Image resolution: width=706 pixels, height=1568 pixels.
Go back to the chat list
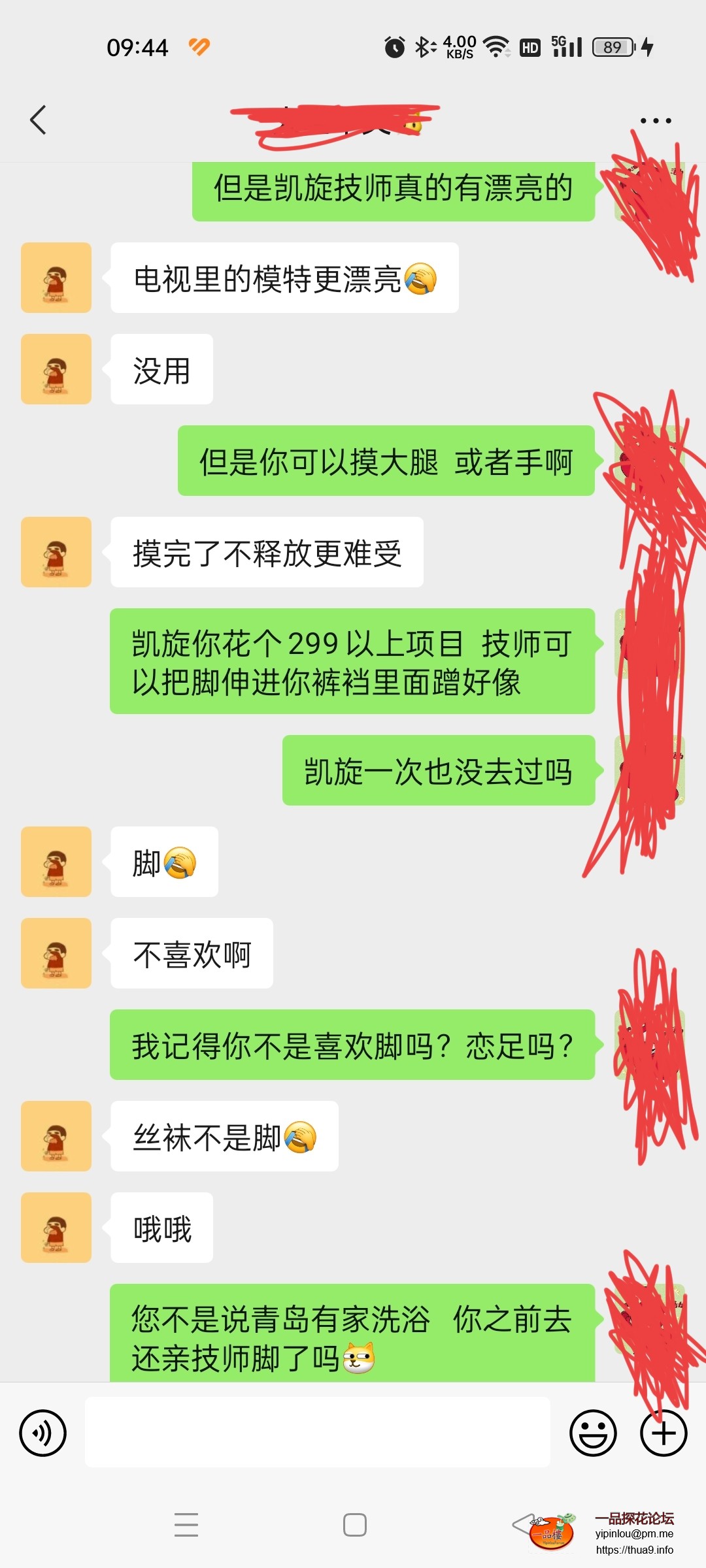38,120
